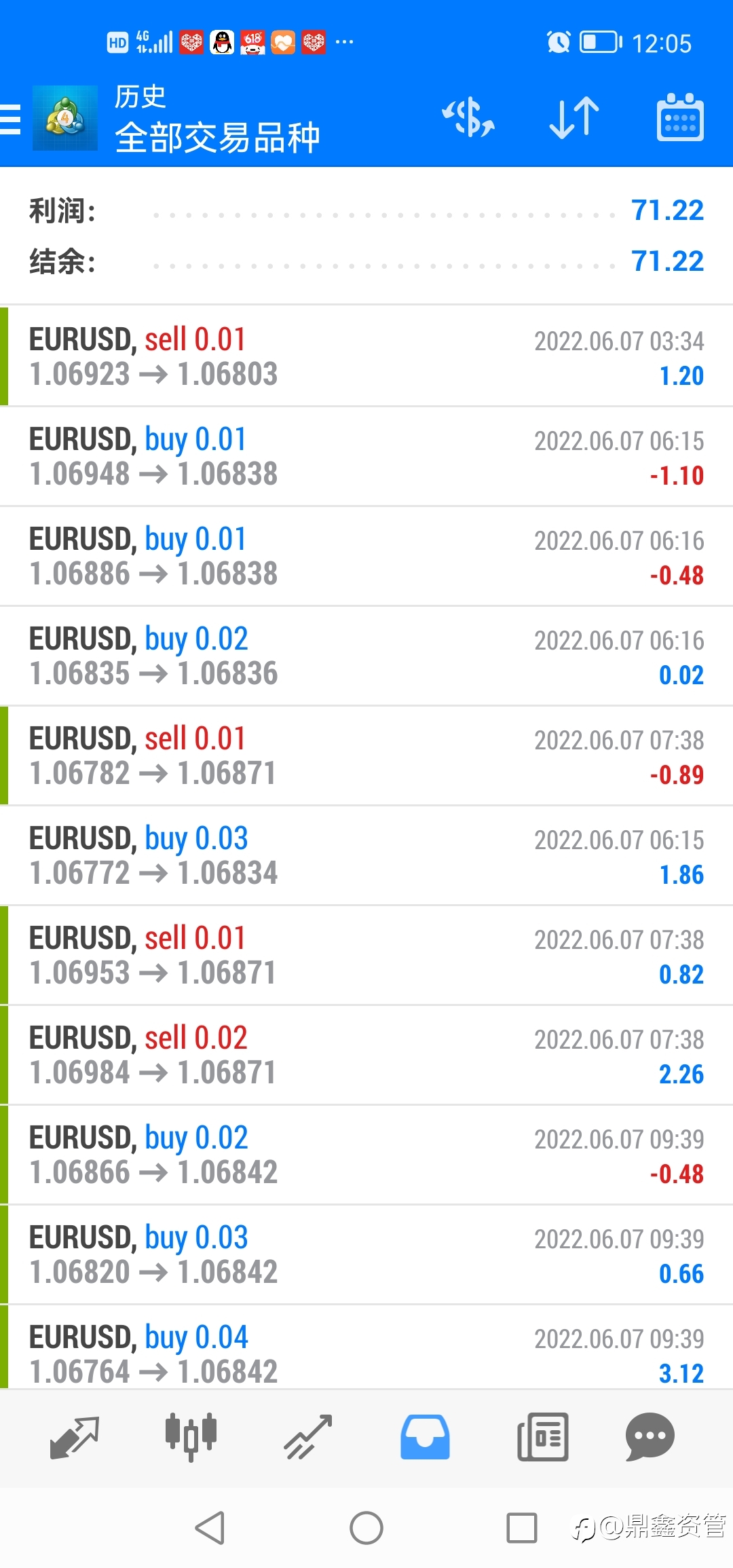Change sort order with arrows icon
The image size is (733, 1568).
(x=574, y=118)
